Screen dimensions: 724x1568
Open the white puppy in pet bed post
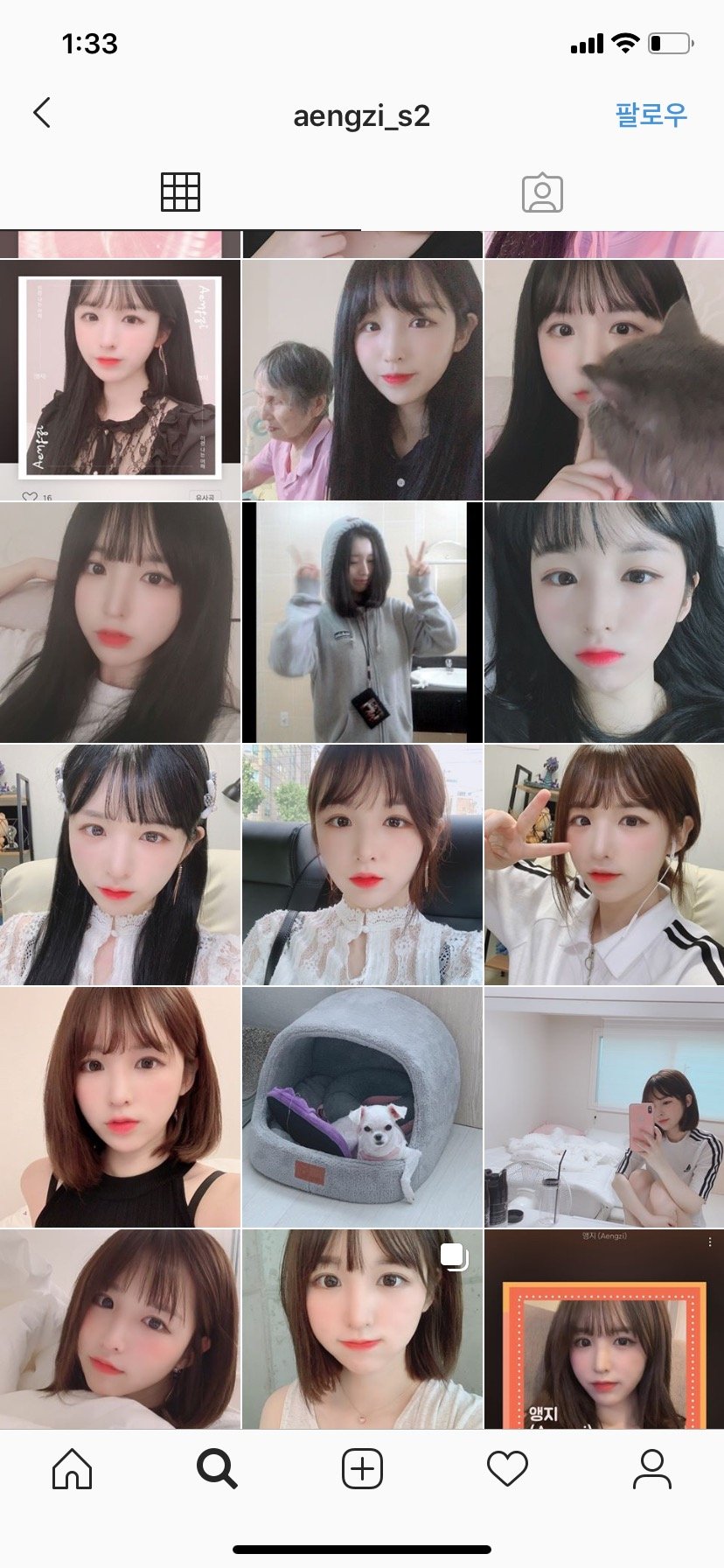[x=362, y=1107]
